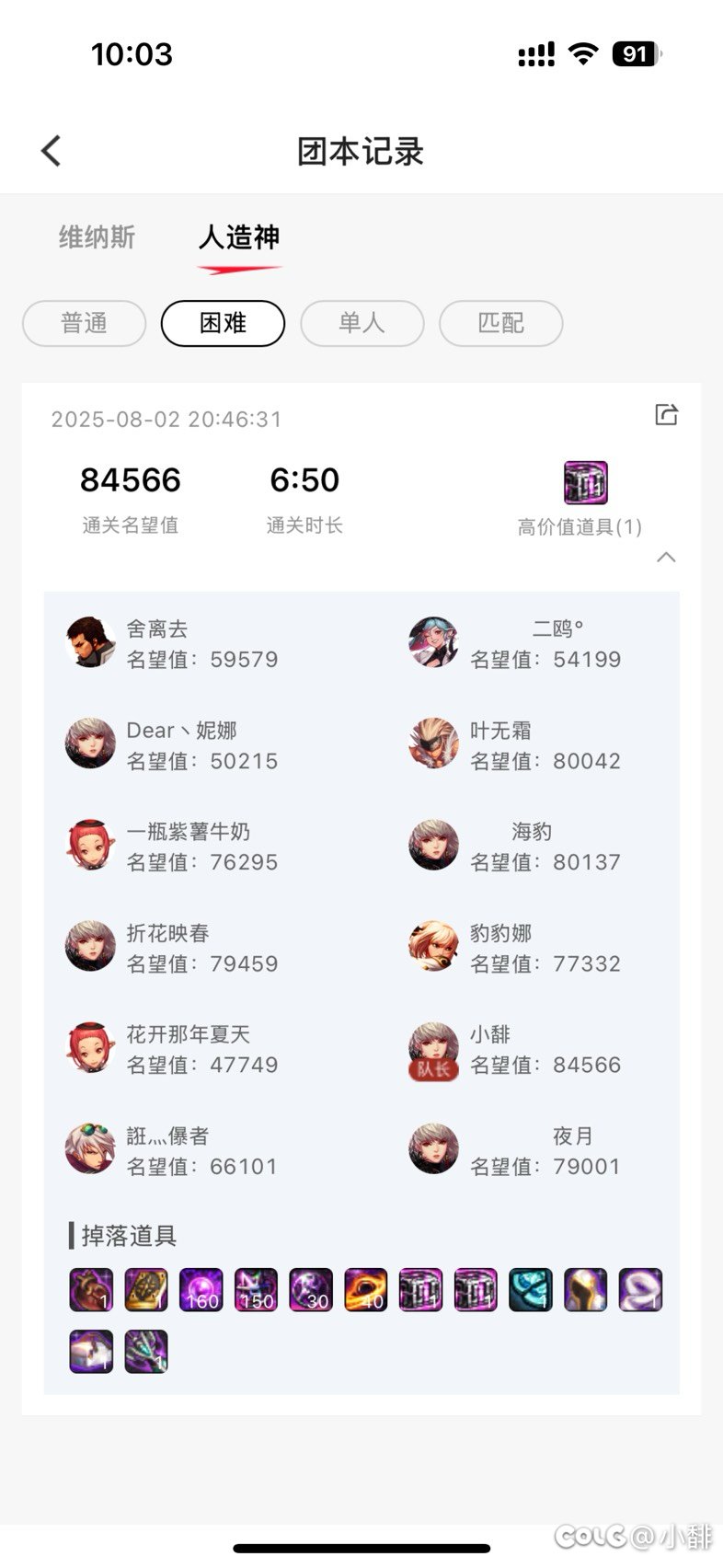The image size is (723, 1568).
Task: Go back using the top-left arrow
Action: pyautogui.click(x=52, y=151)
